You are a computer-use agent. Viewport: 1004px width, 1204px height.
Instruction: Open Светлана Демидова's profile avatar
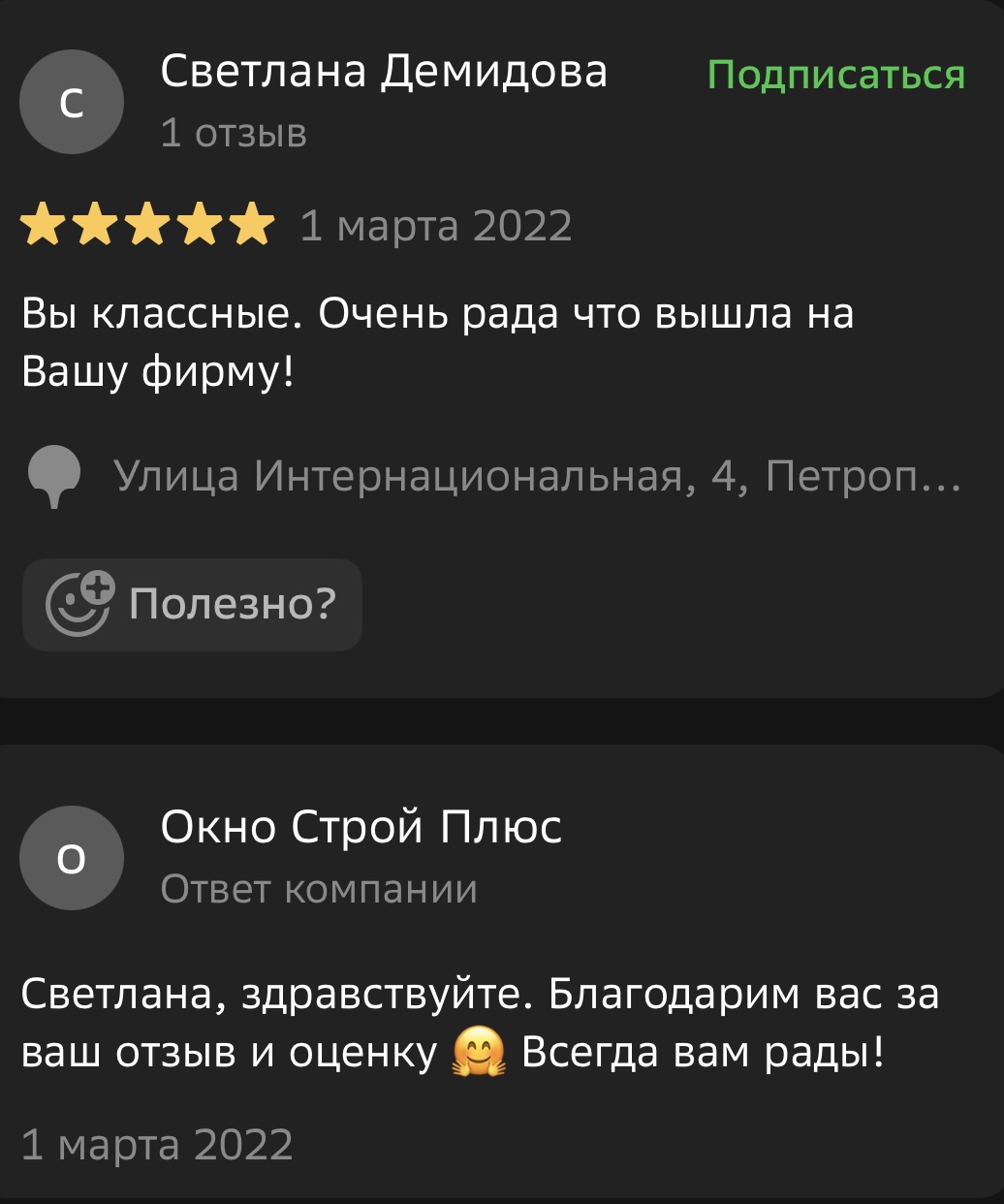coord(72,102)
